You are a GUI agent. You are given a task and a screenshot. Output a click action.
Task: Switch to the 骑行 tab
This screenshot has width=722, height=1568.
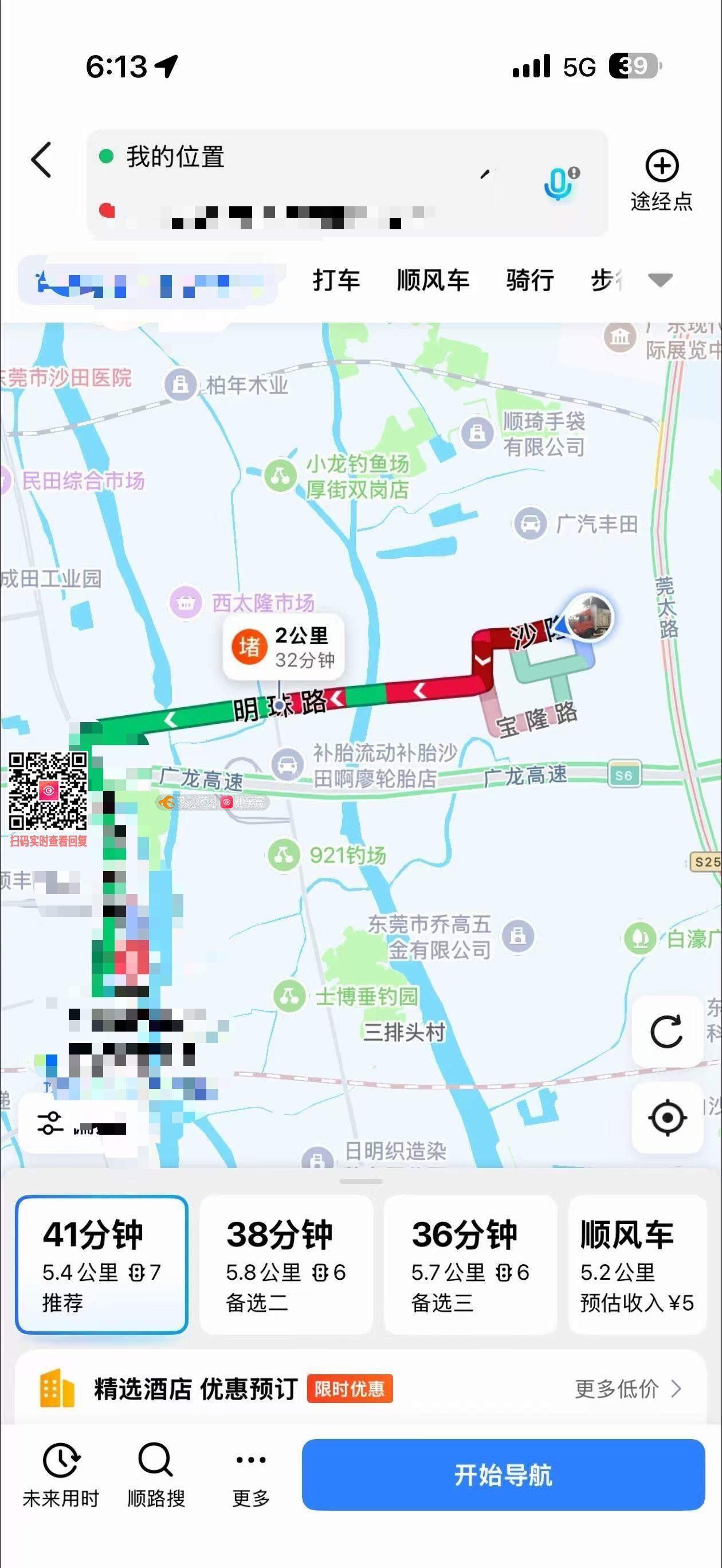[x=529, y=280]
